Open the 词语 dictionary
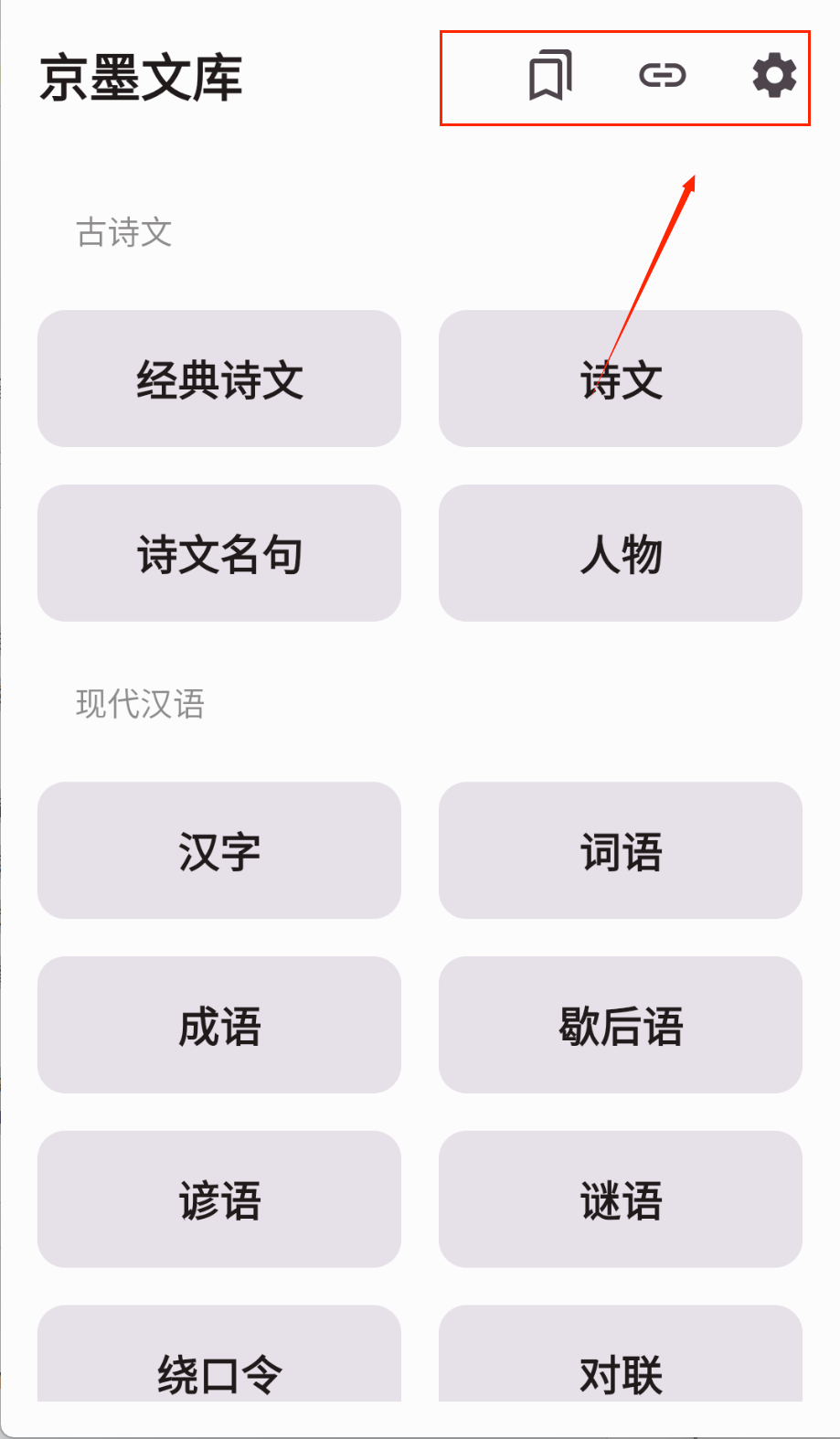 (621, 850)
